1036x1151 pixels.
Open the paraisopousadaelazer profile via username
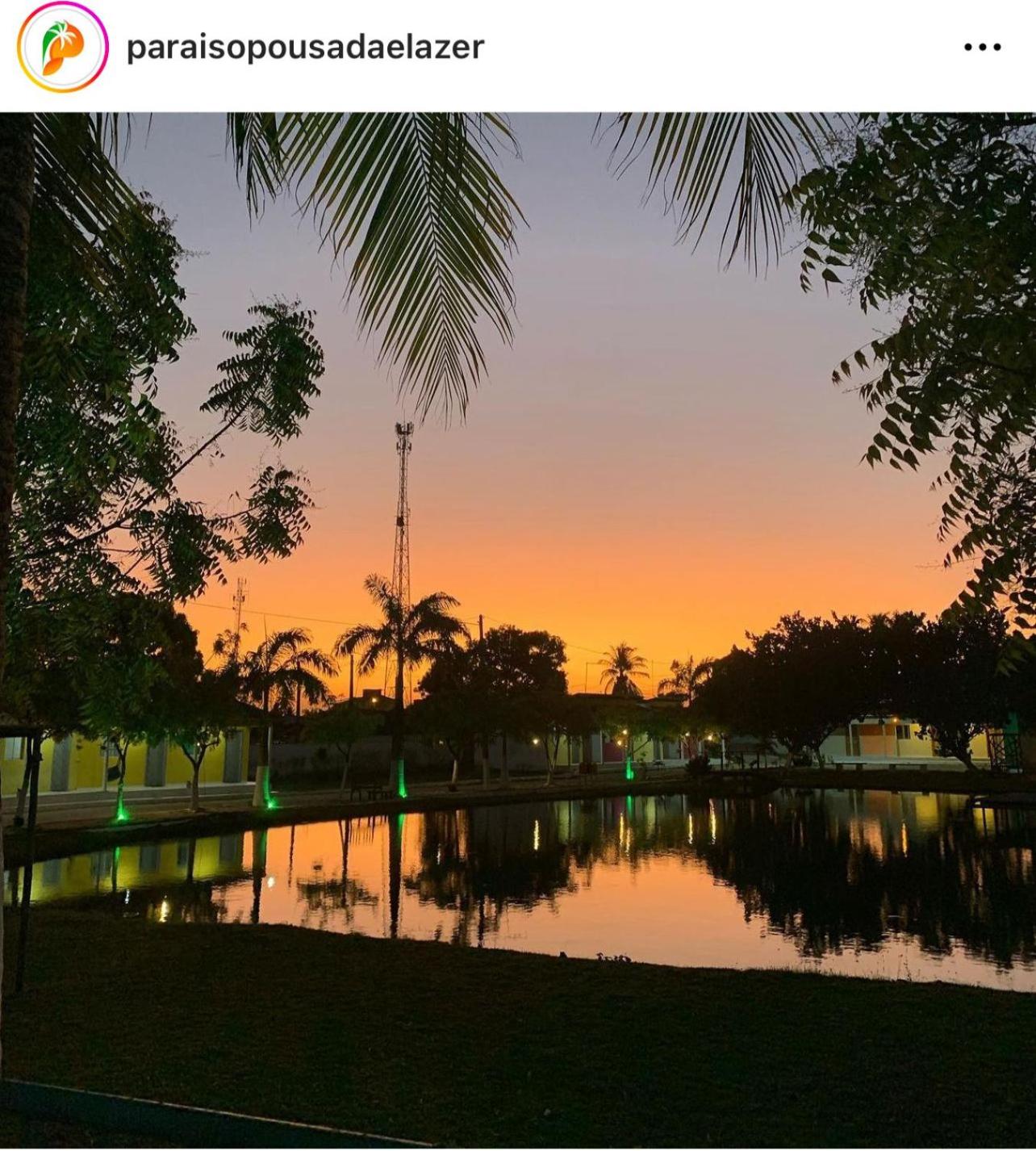305,47
